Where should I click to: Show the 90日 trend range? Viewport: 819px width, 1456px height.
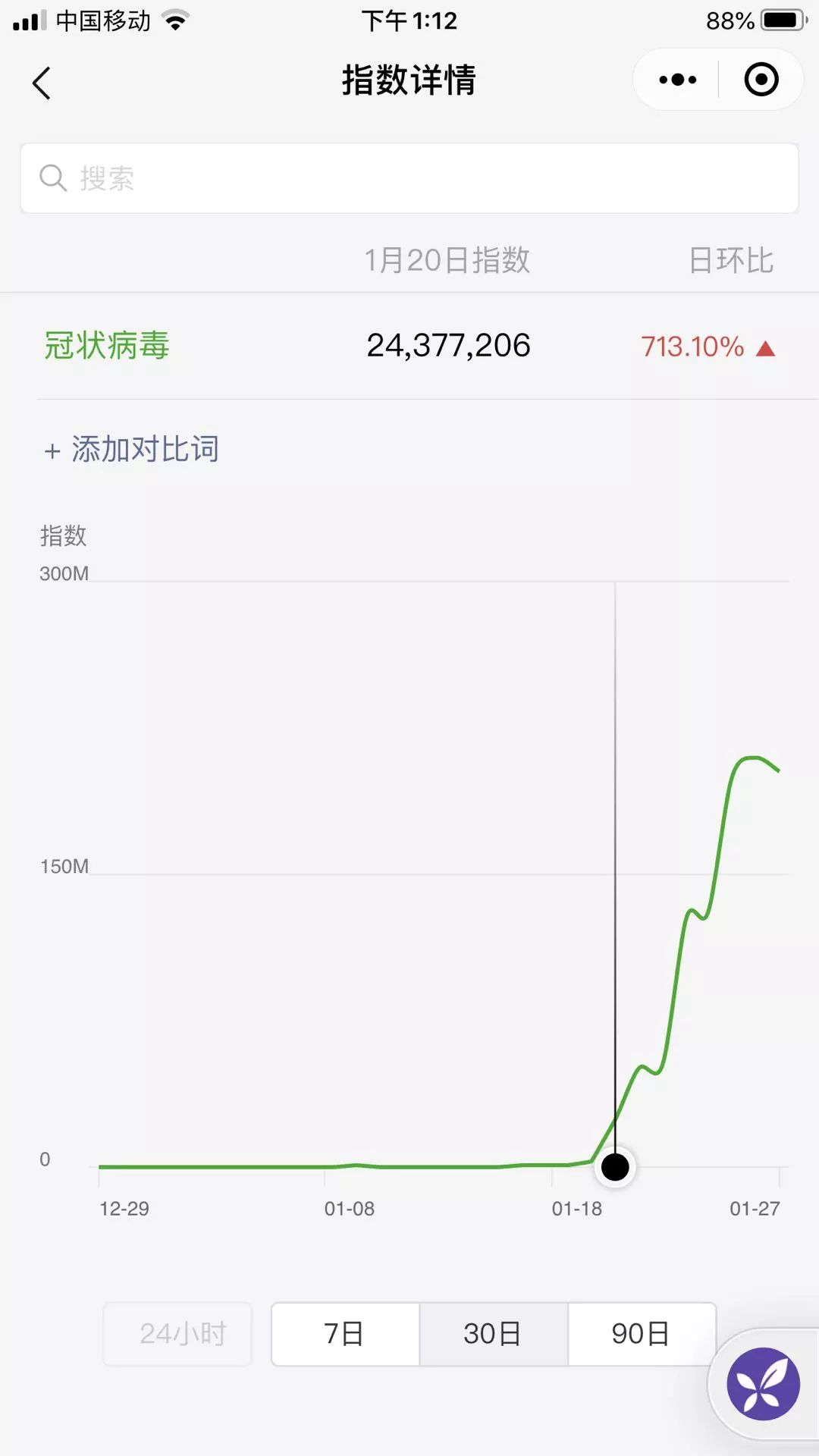[x=642, y=1334]
